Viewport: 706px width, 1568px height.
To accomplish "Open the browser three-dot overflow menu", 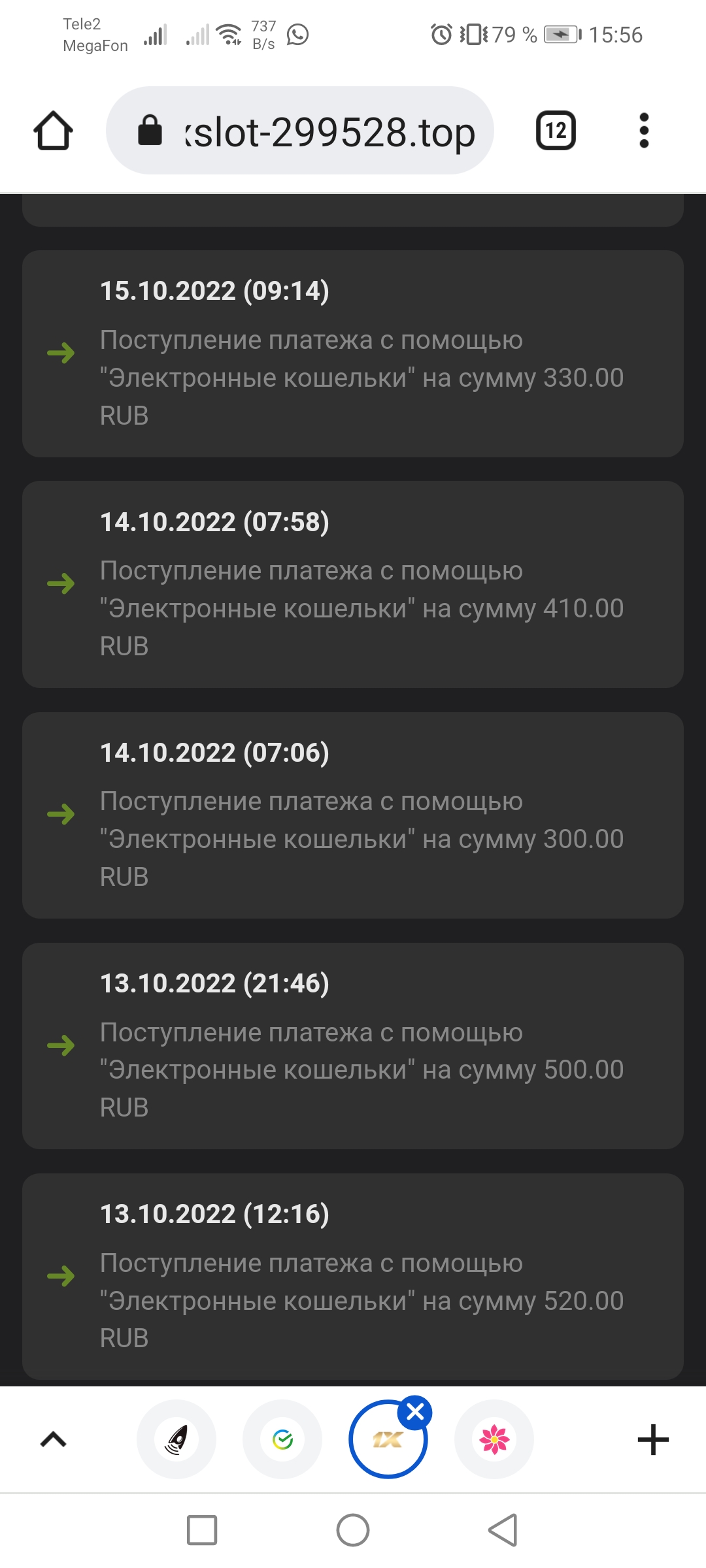I will (644, 131).
